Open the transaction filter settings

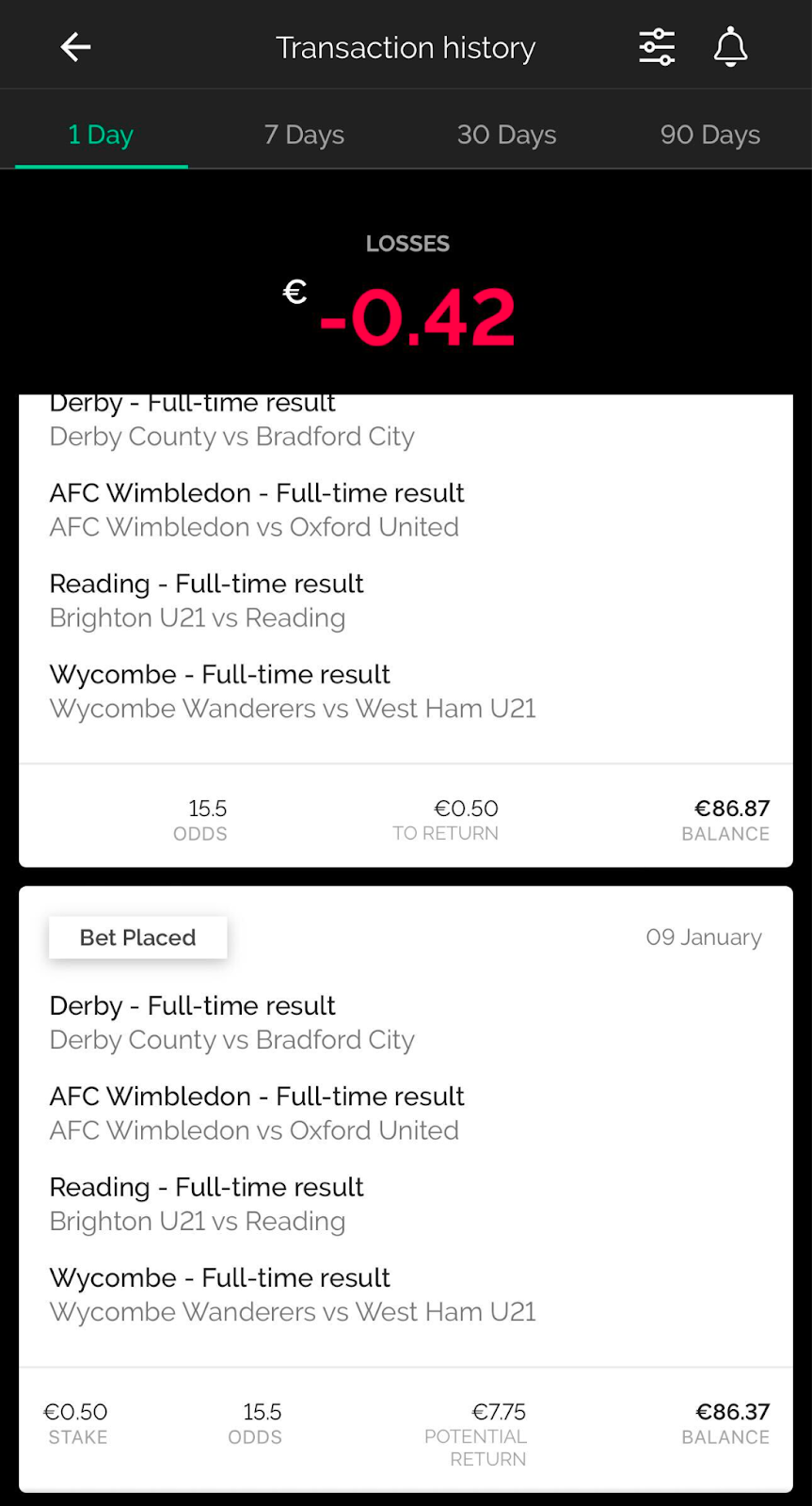coord(657,46)
